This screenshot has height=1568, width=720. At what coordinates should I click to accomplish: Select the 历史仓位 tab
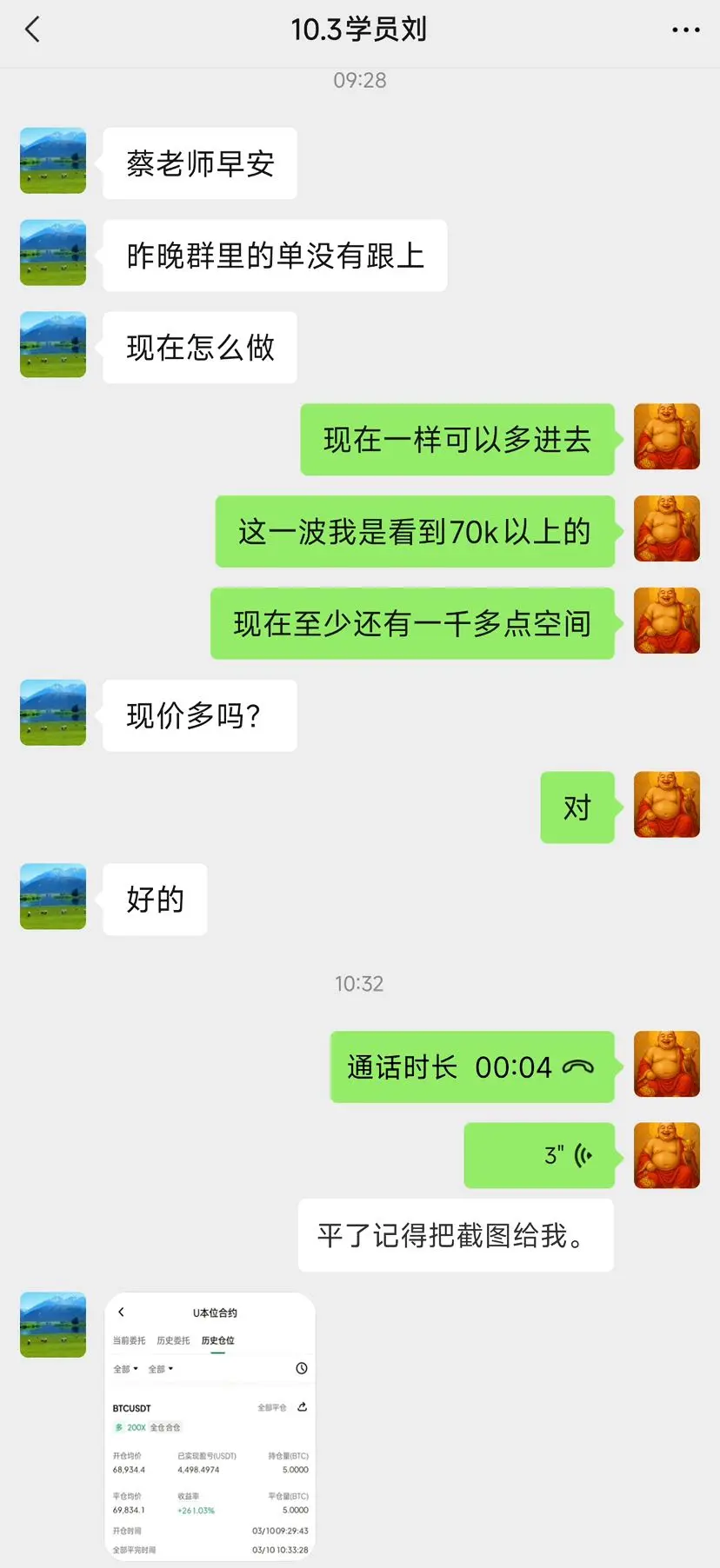click(219, 1340)
